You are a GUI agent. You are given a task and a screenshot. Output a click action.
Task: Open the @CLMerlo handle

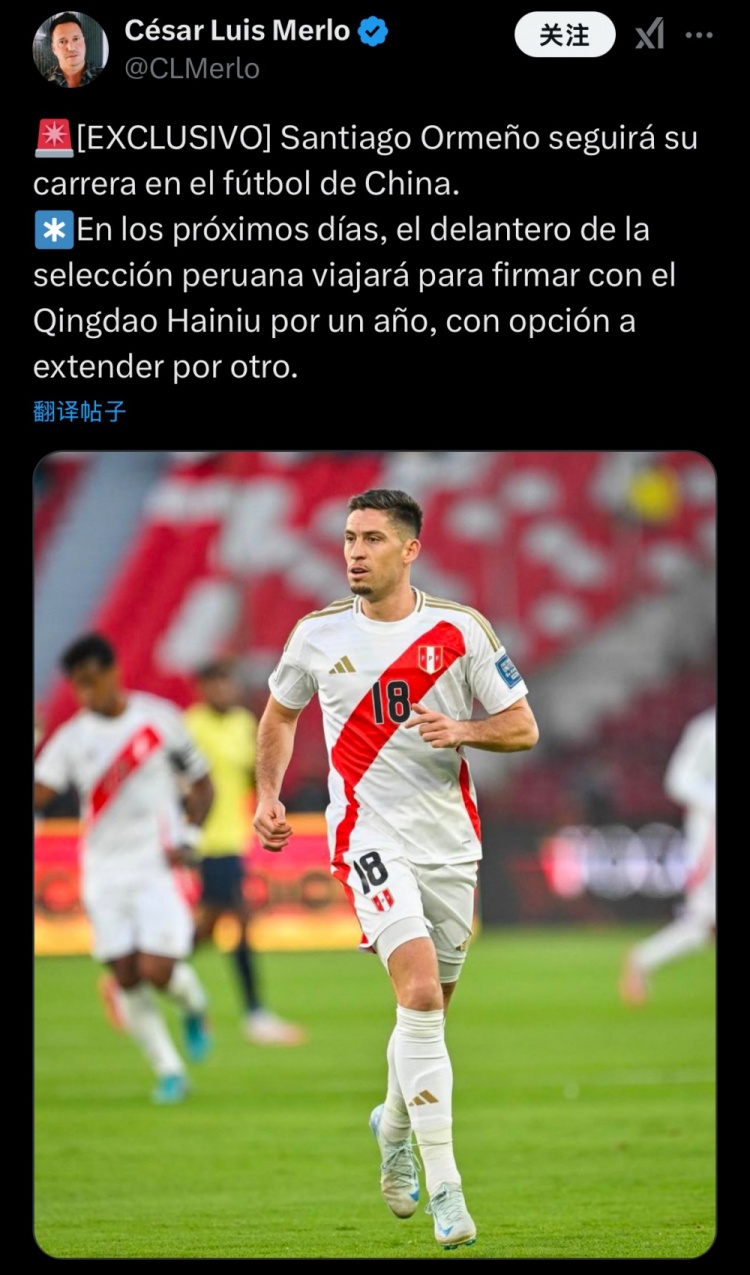tap(192, 68)
